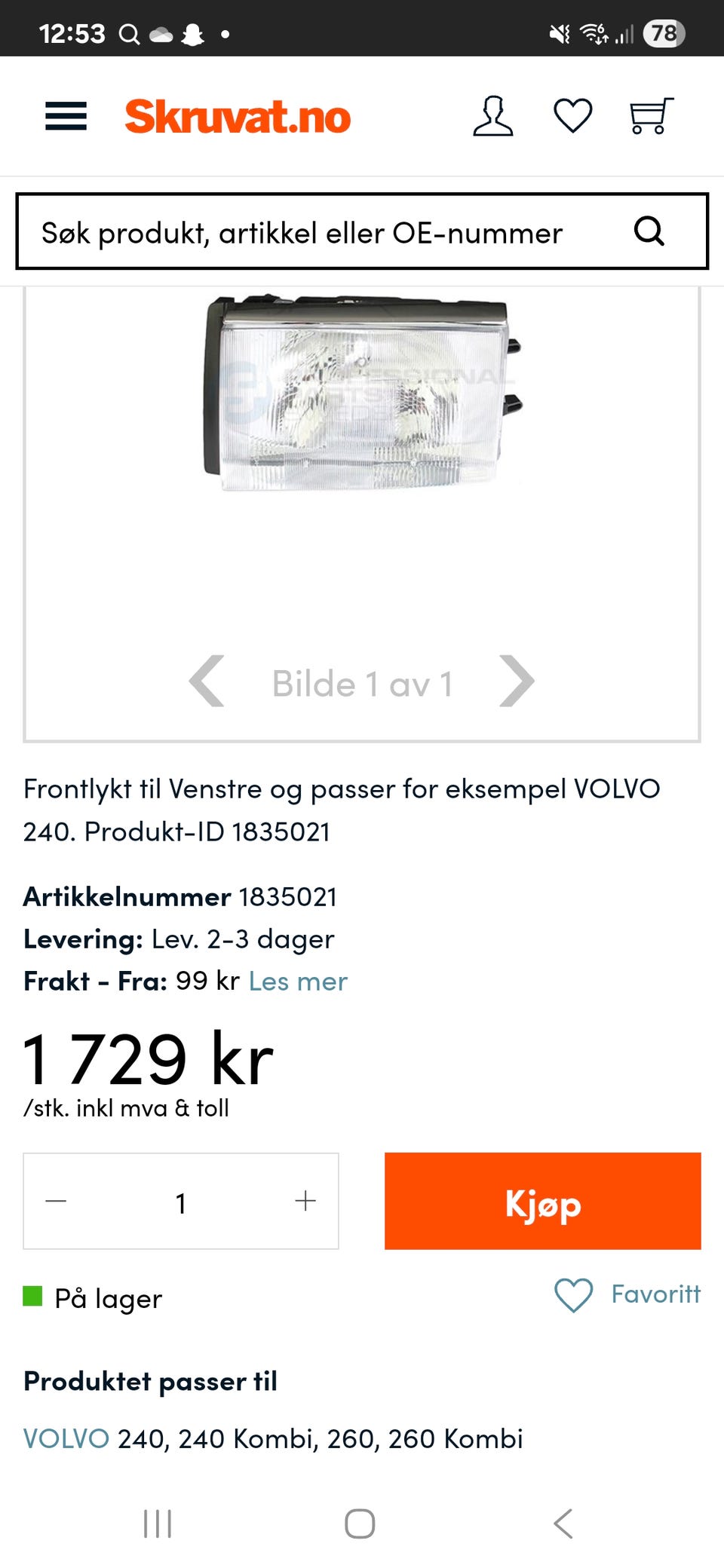Tap the Snapchat notification icon
The height and width of the screenshot is (1568, 724).
[x=195, y=32]
